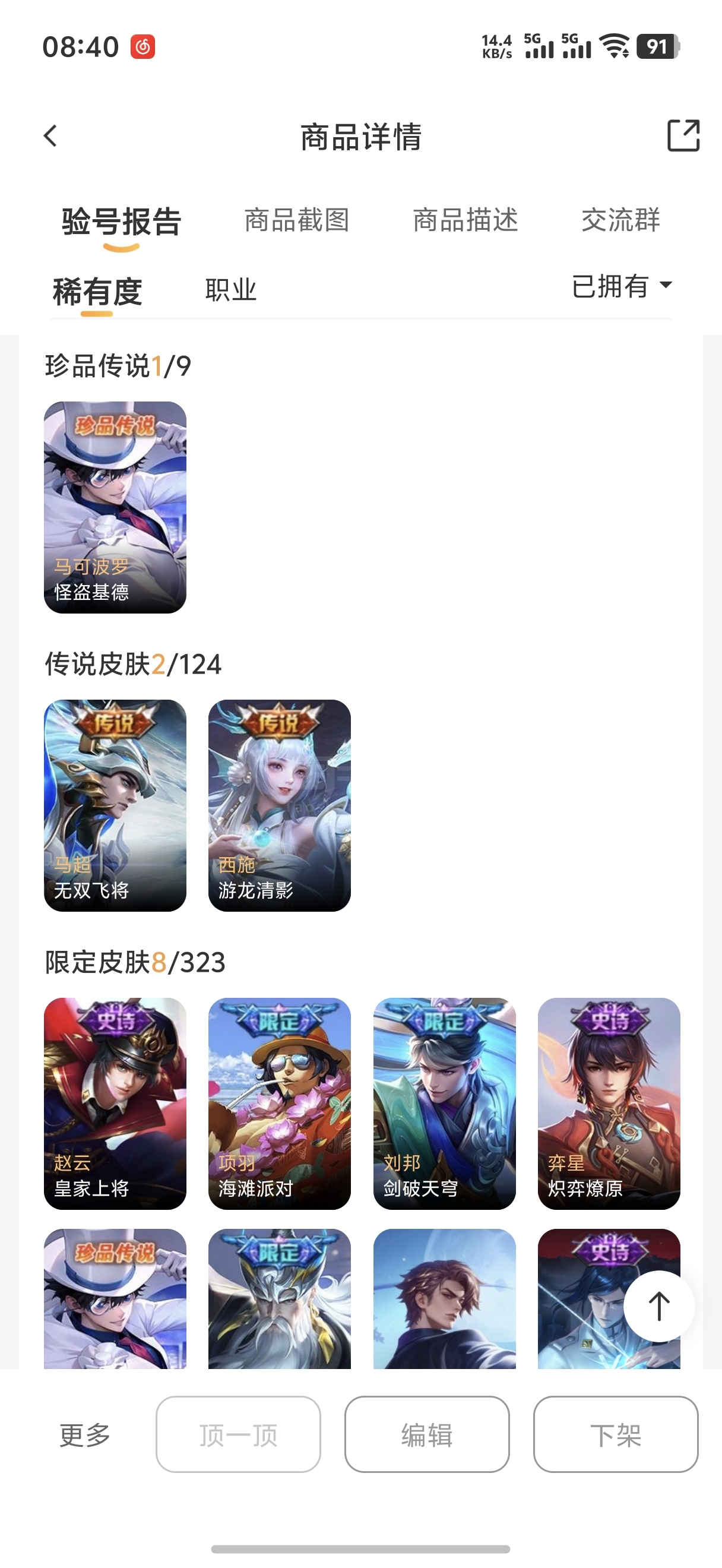Jump back to top with arrow button
The height and width of the screenshot is (1568, 722).
[658, 1306]
